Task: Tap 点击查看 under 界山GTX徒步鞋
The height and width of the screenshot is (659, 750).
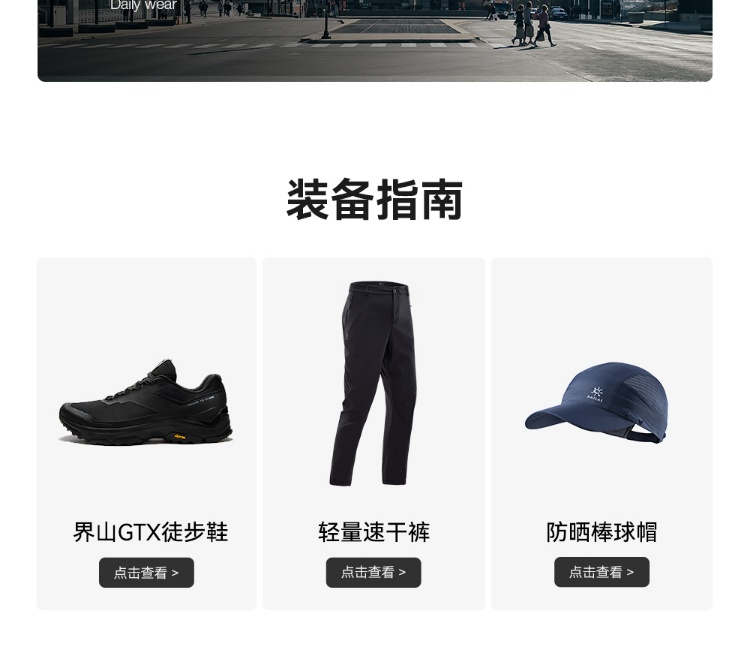Action: [x=146, y=572]
